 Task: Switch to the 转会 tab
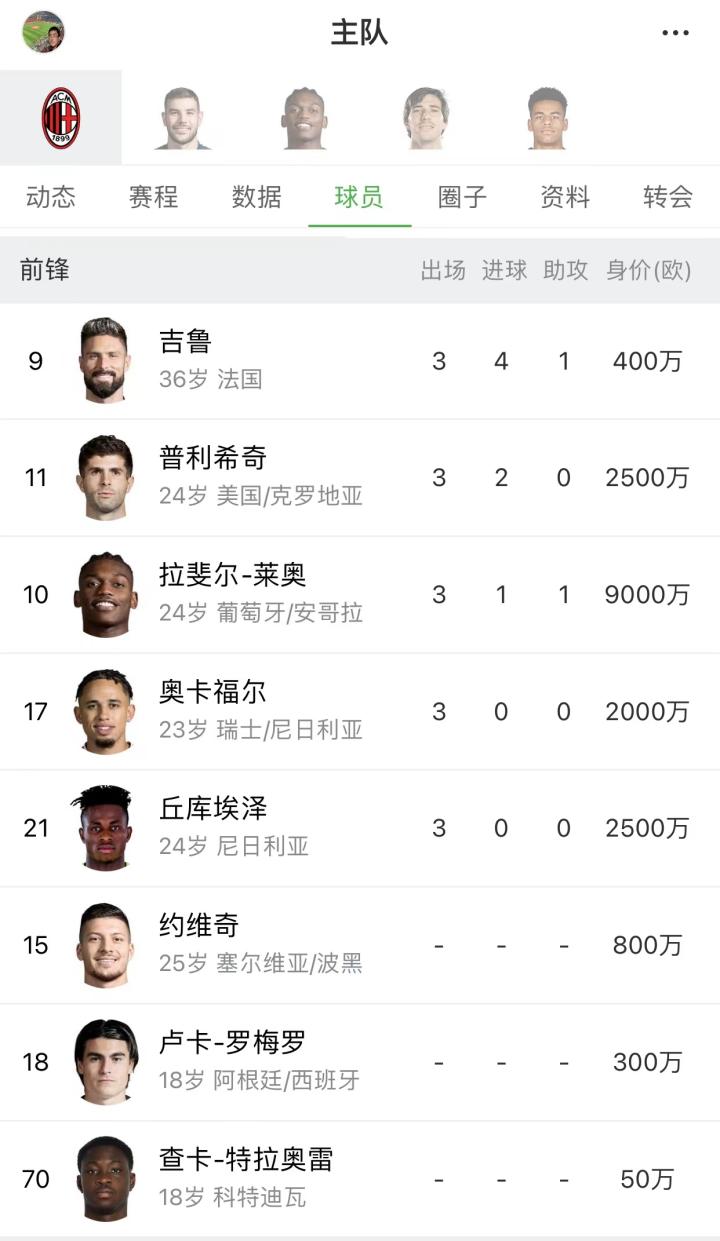(668, 197)
